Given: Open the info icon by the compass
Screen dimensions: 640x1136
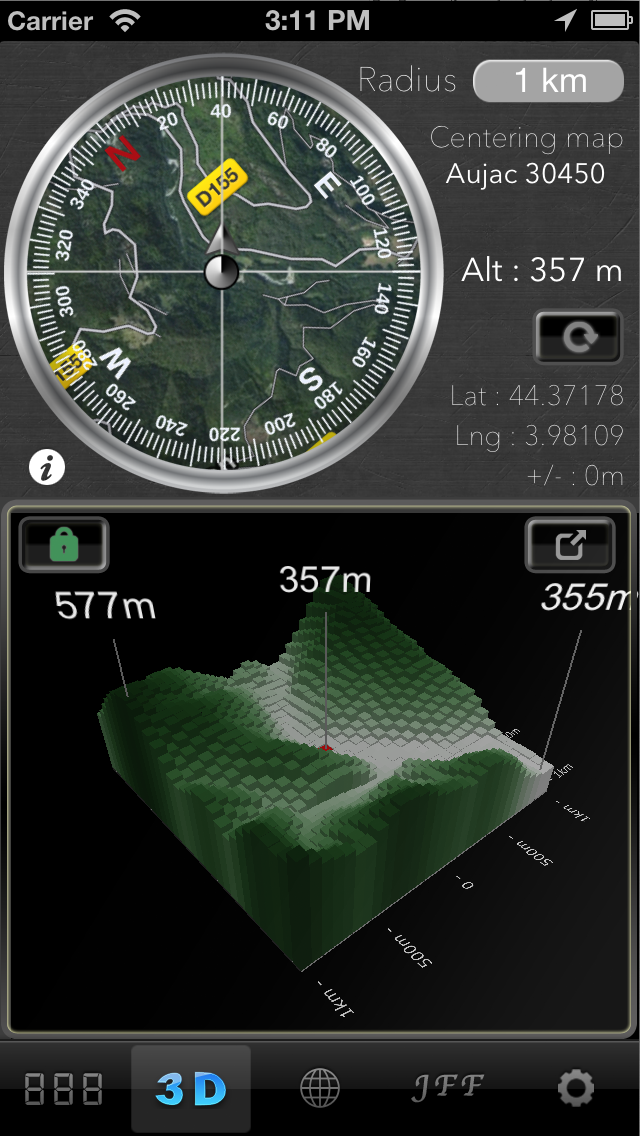Looking at the screenshot, I should point(47,468).
